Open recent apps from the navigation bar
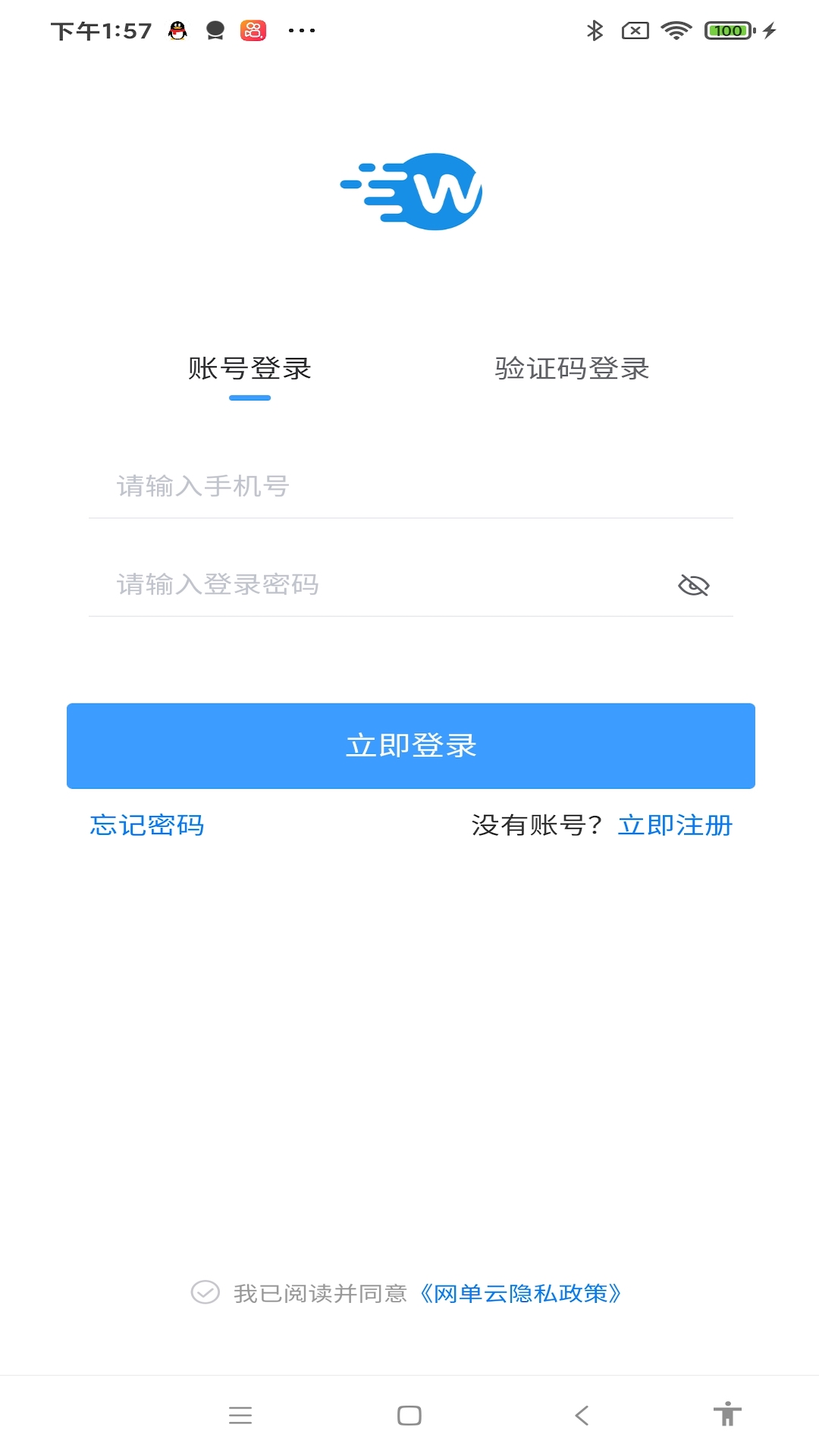Viewport: 819px width, 1456px height. [x=240, y=1415]
